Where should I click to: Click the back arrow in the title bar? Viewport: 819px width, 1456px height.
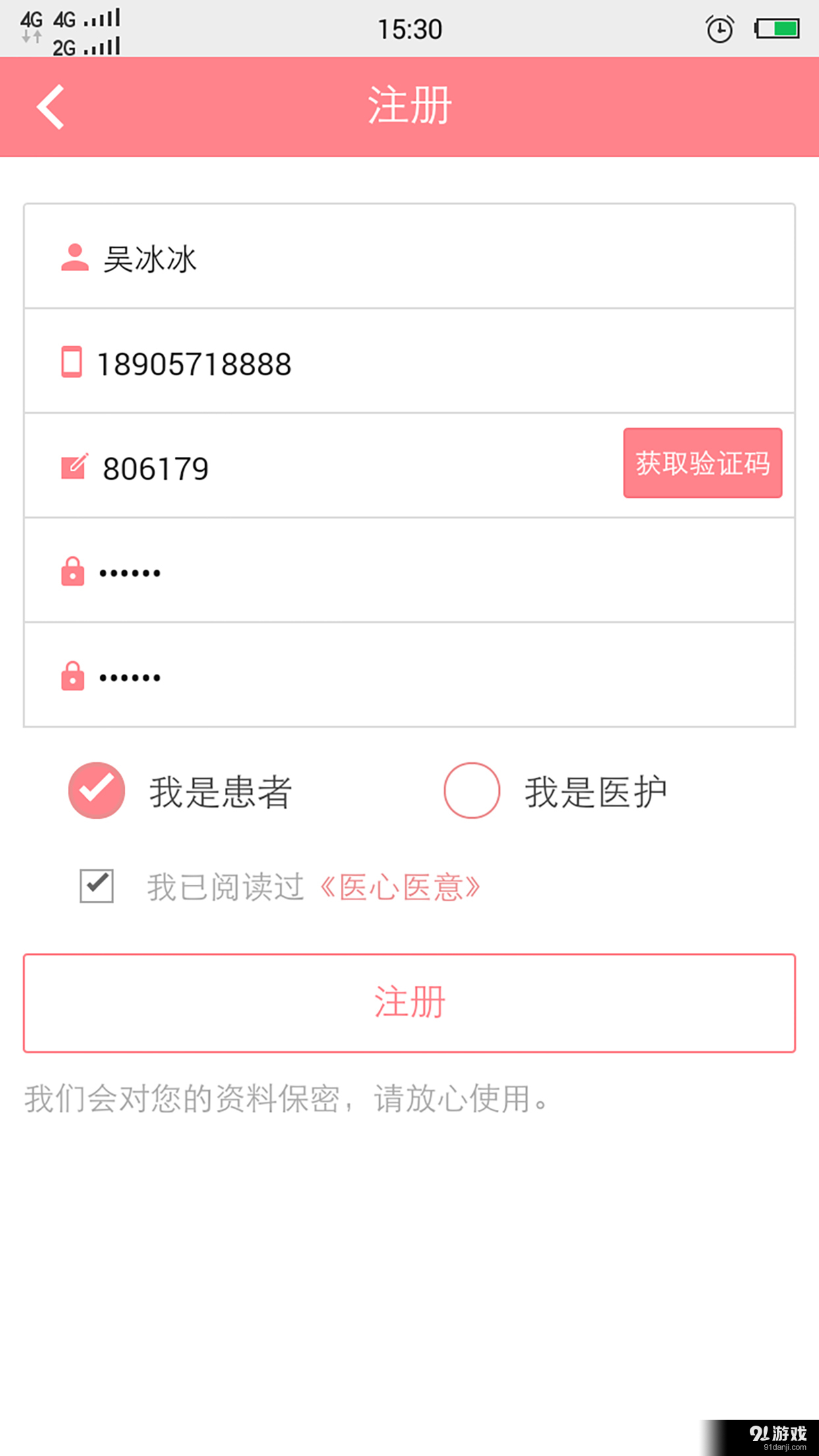51,107
